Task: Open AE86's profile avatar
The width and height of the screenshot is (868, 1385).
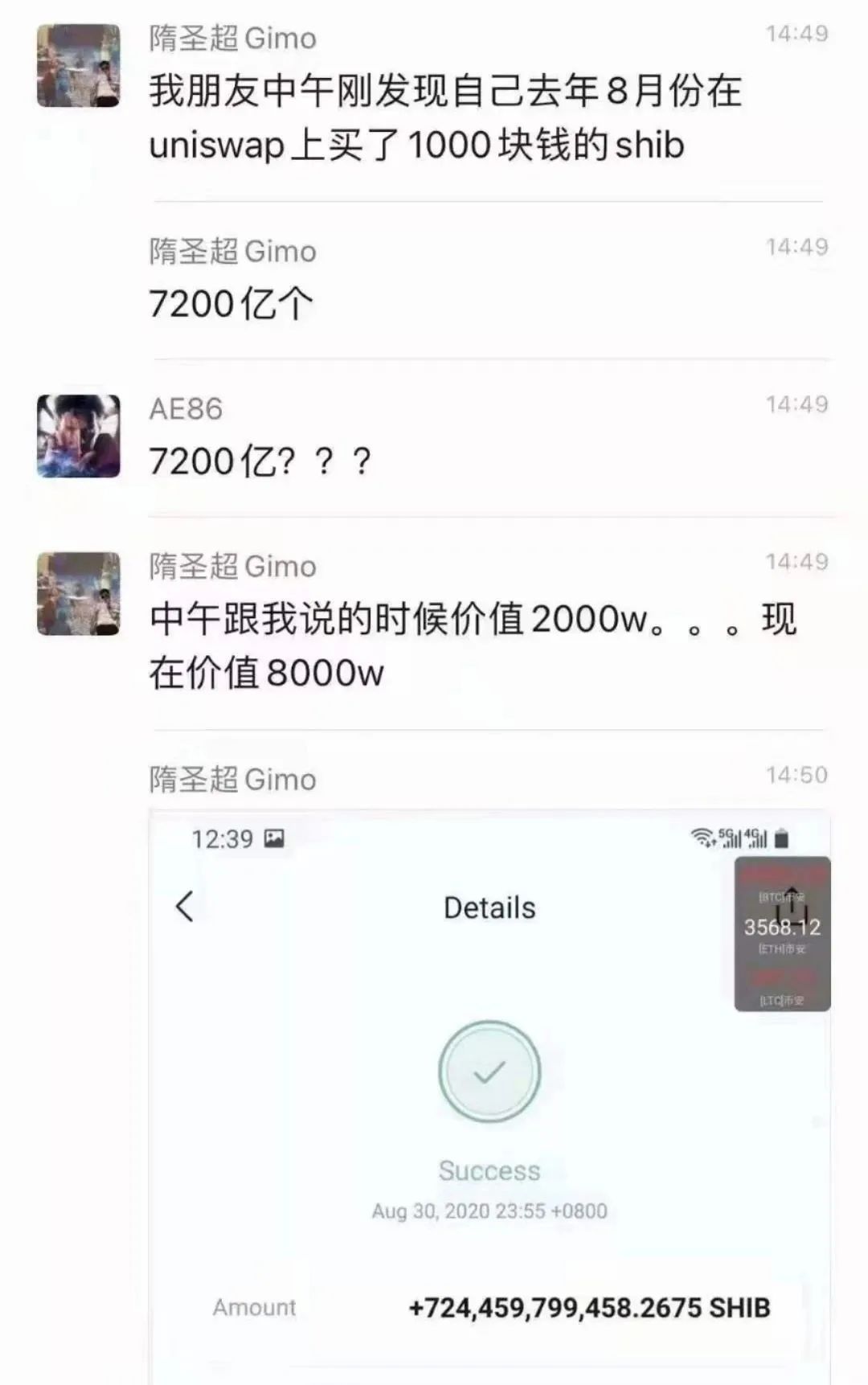Action: pos(79,436)
